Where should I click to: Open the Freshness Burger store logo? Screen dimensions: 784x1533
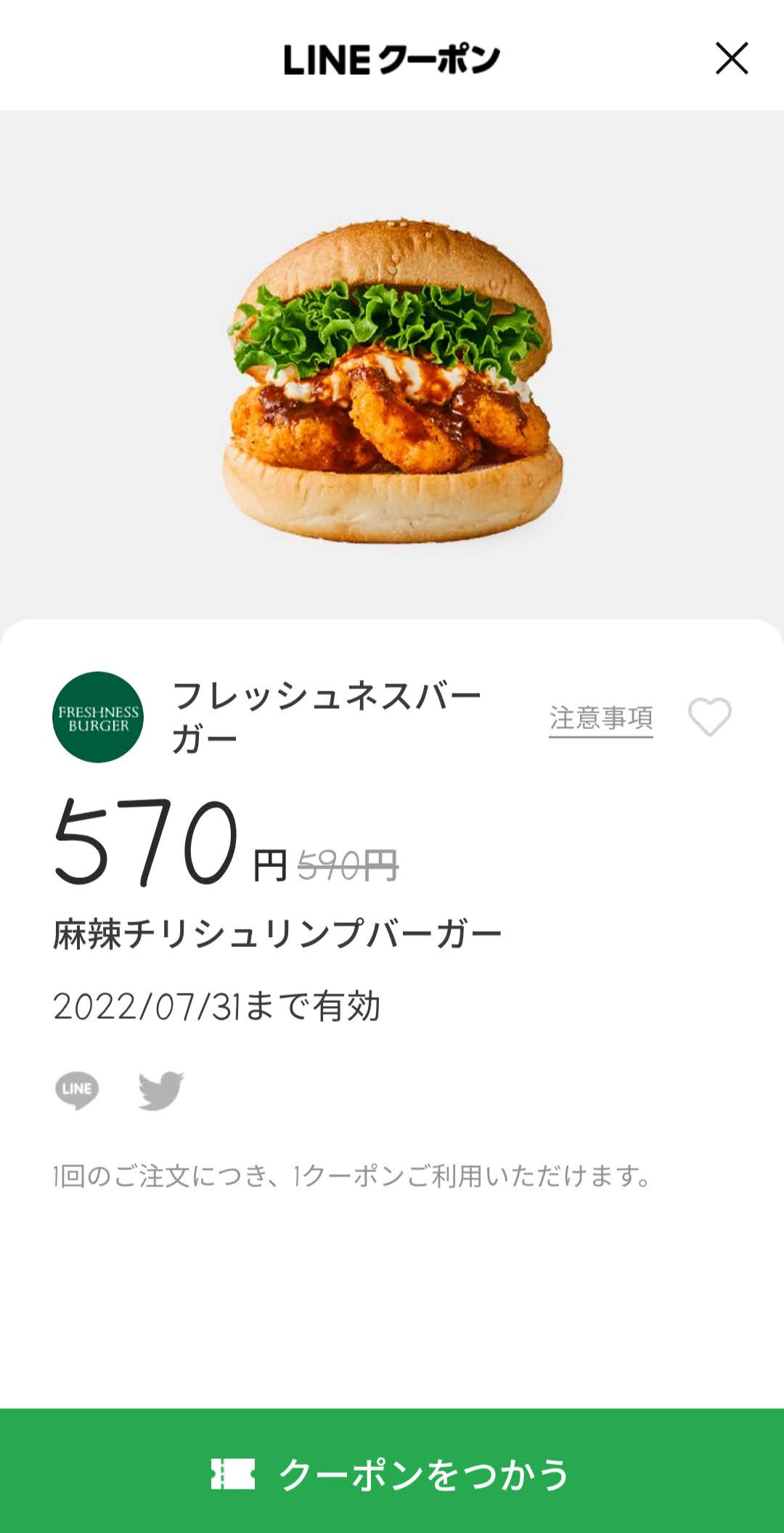point(98,717)
